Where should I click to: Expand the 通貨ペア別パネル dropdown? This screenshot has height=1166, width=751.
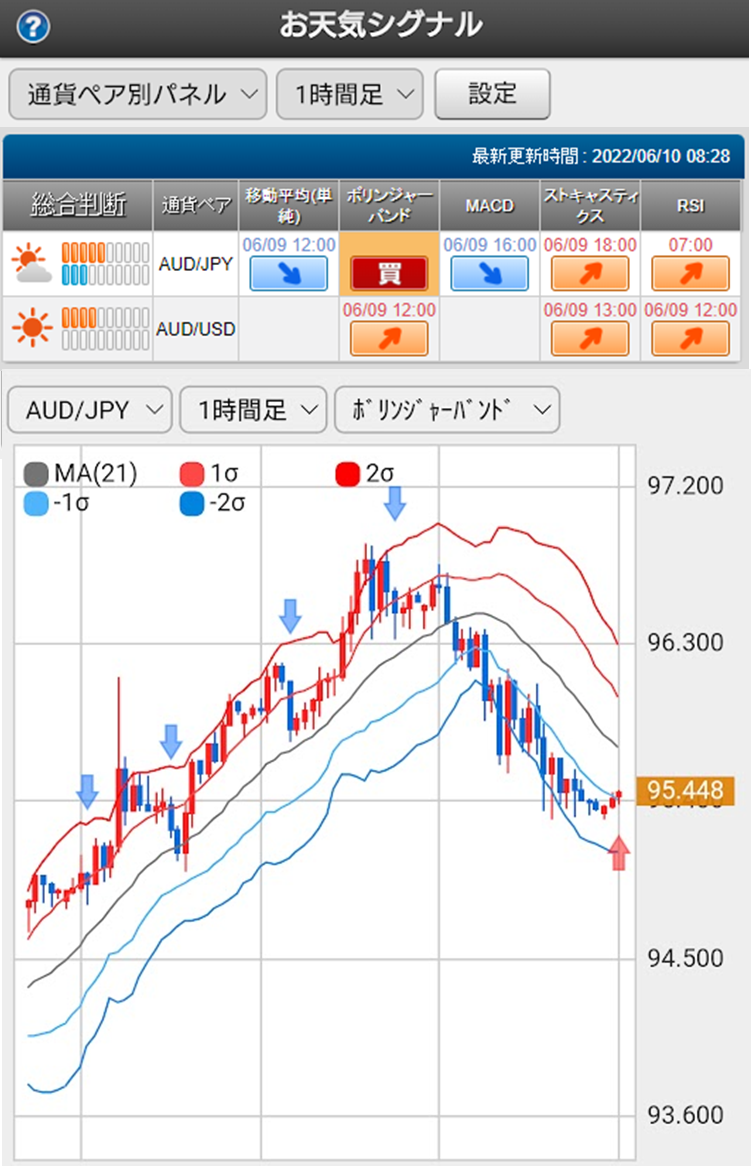[x=137, y=95]
